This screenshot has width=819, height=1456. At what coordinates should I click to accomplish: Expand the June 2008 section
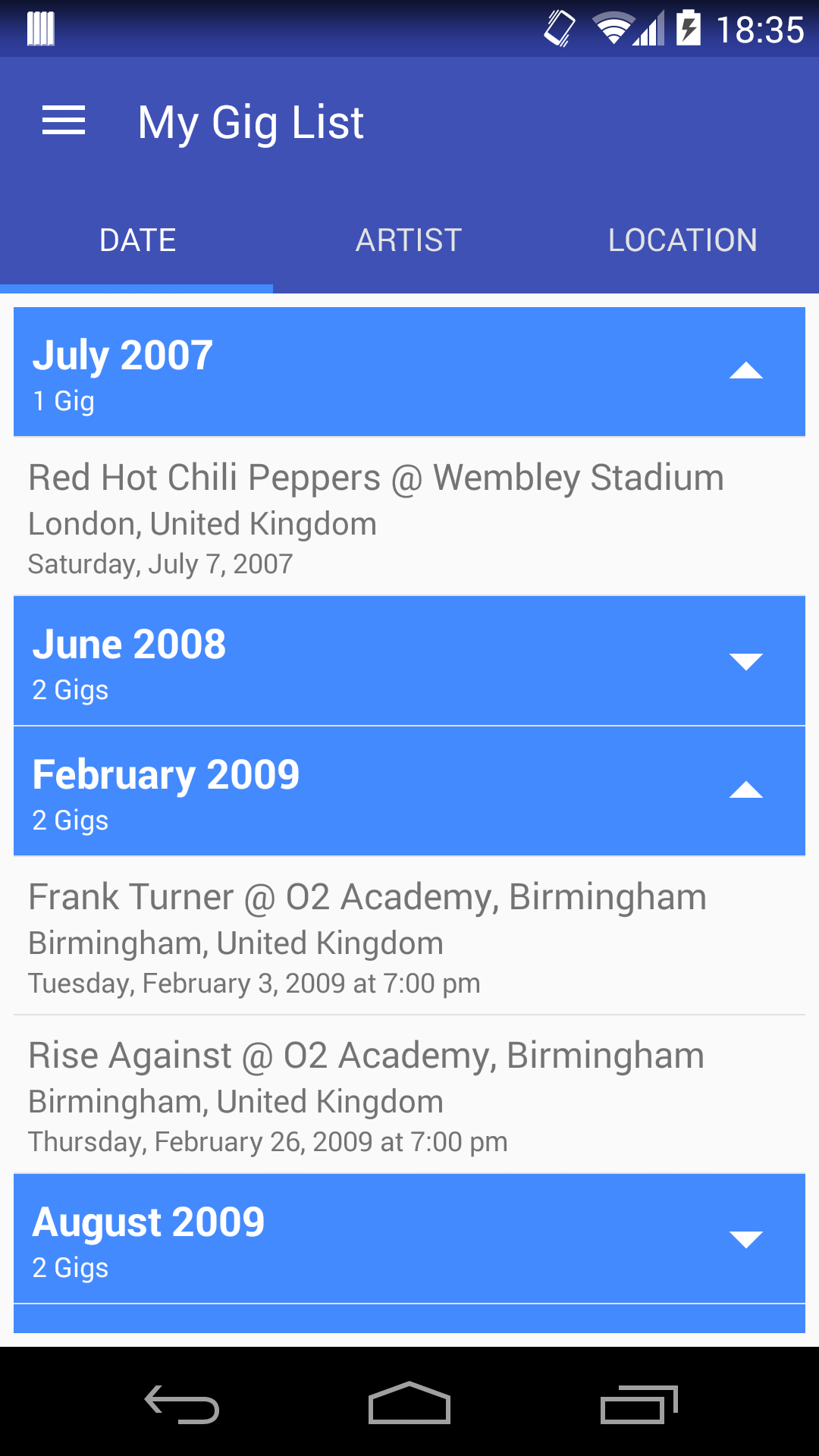(409, 661)
